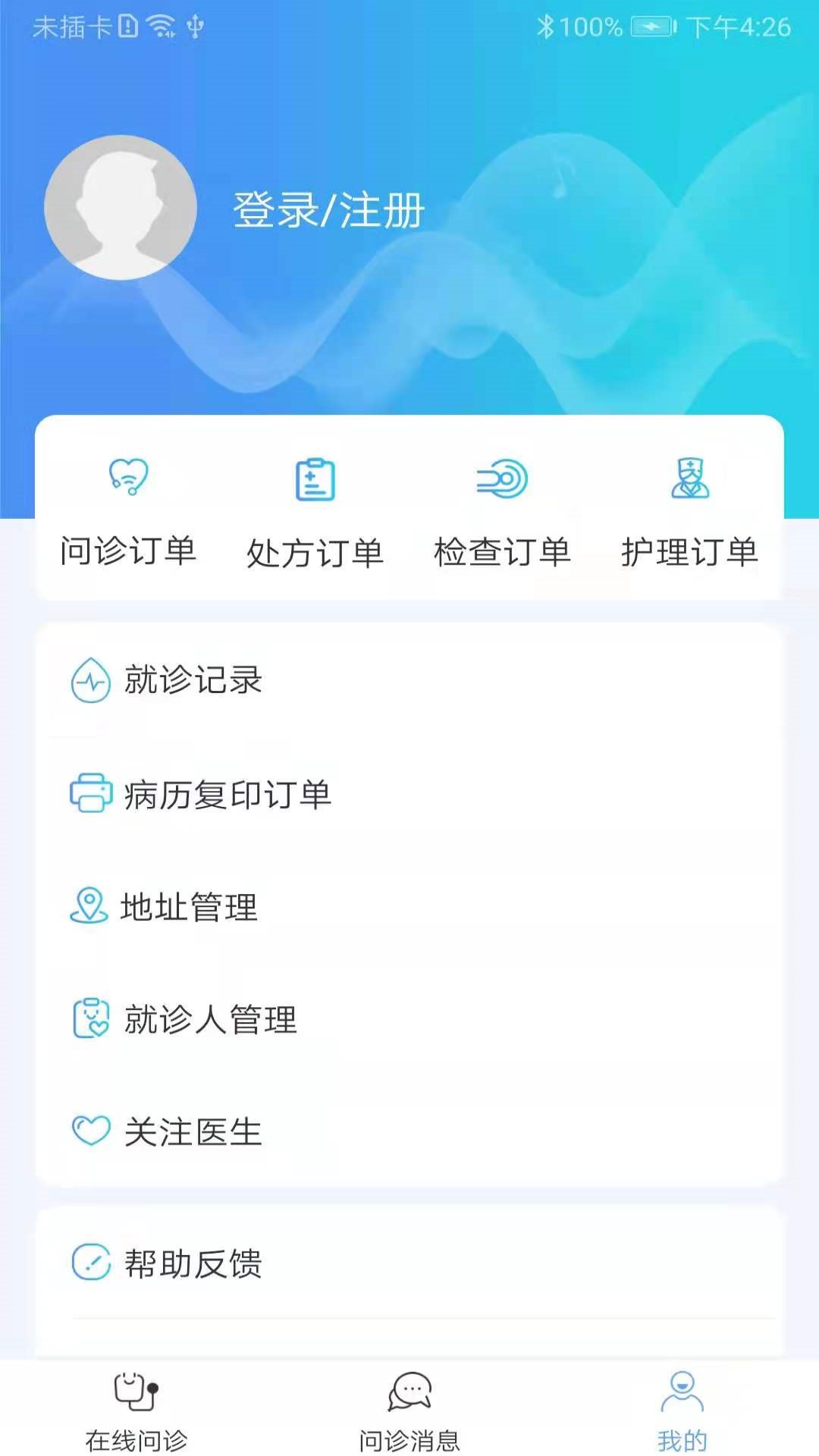Click the 就诊记录 heartbeat icon
The width and height of the screenshot is (819, 1456).
[x=89, y=682]
